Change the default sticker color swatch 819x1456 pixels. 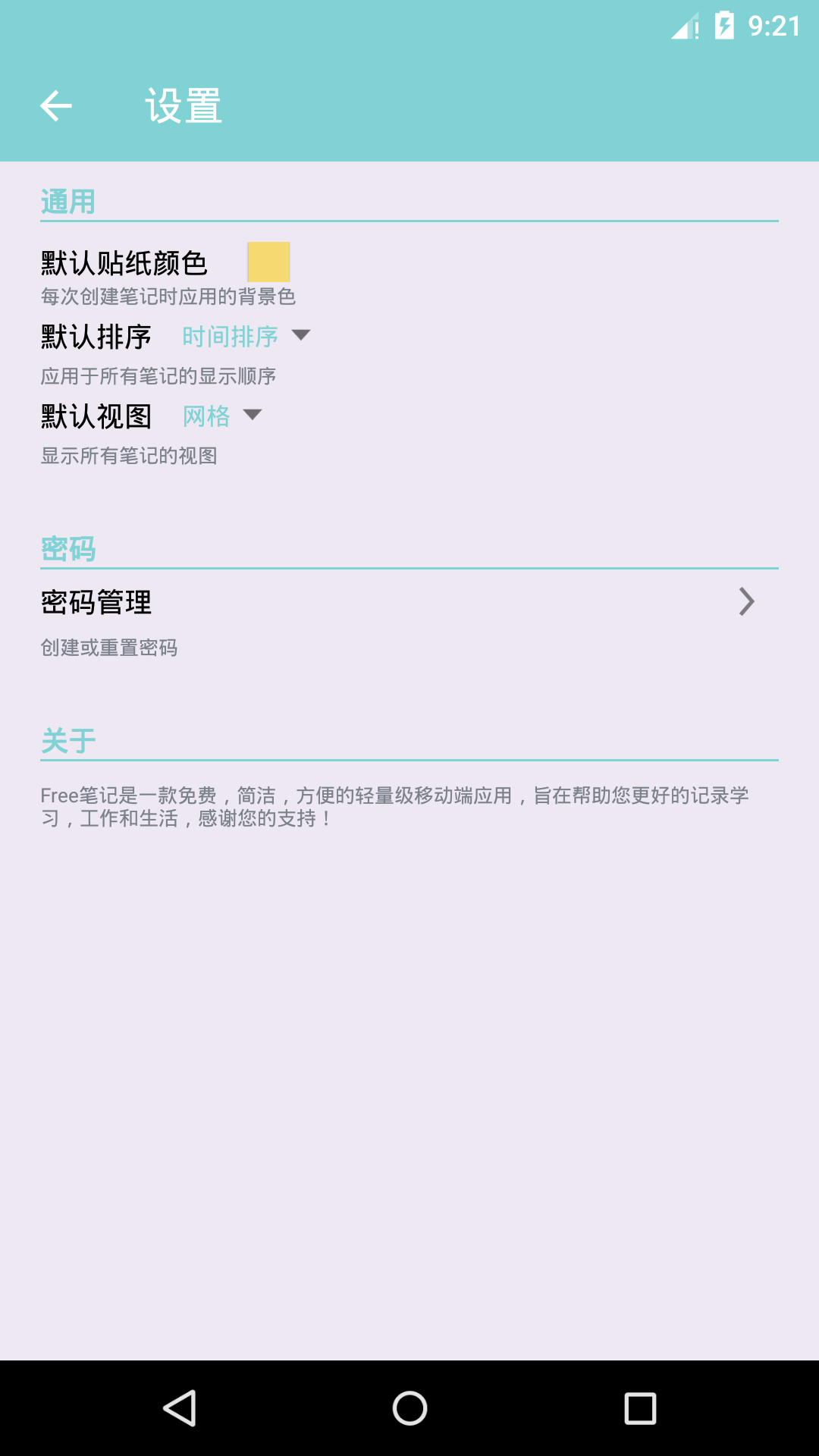point(270,262)
